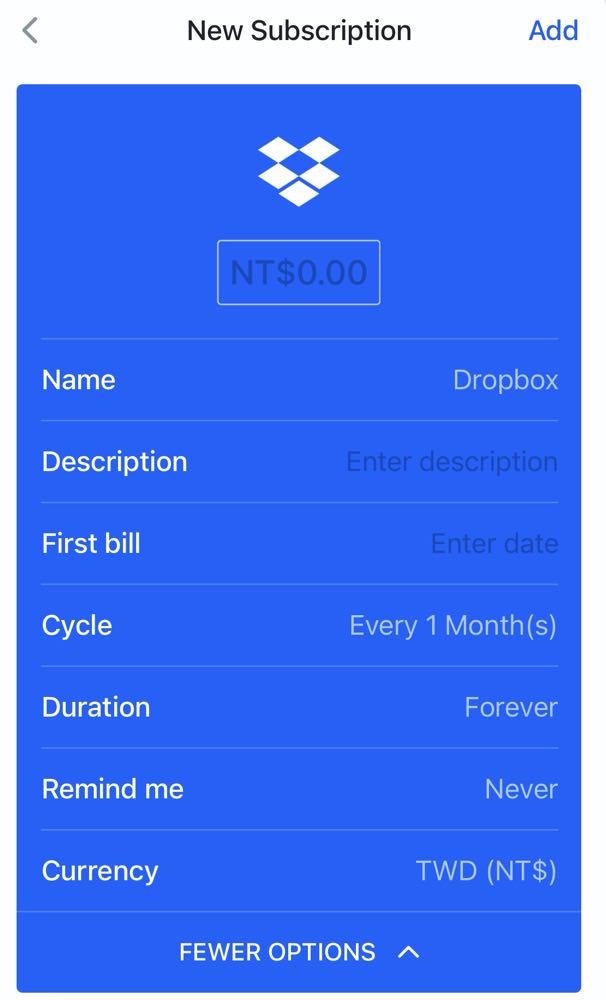Open the Duration option
The width and height of the screenshot is (606, 1000).
click(x=510, y=707)
